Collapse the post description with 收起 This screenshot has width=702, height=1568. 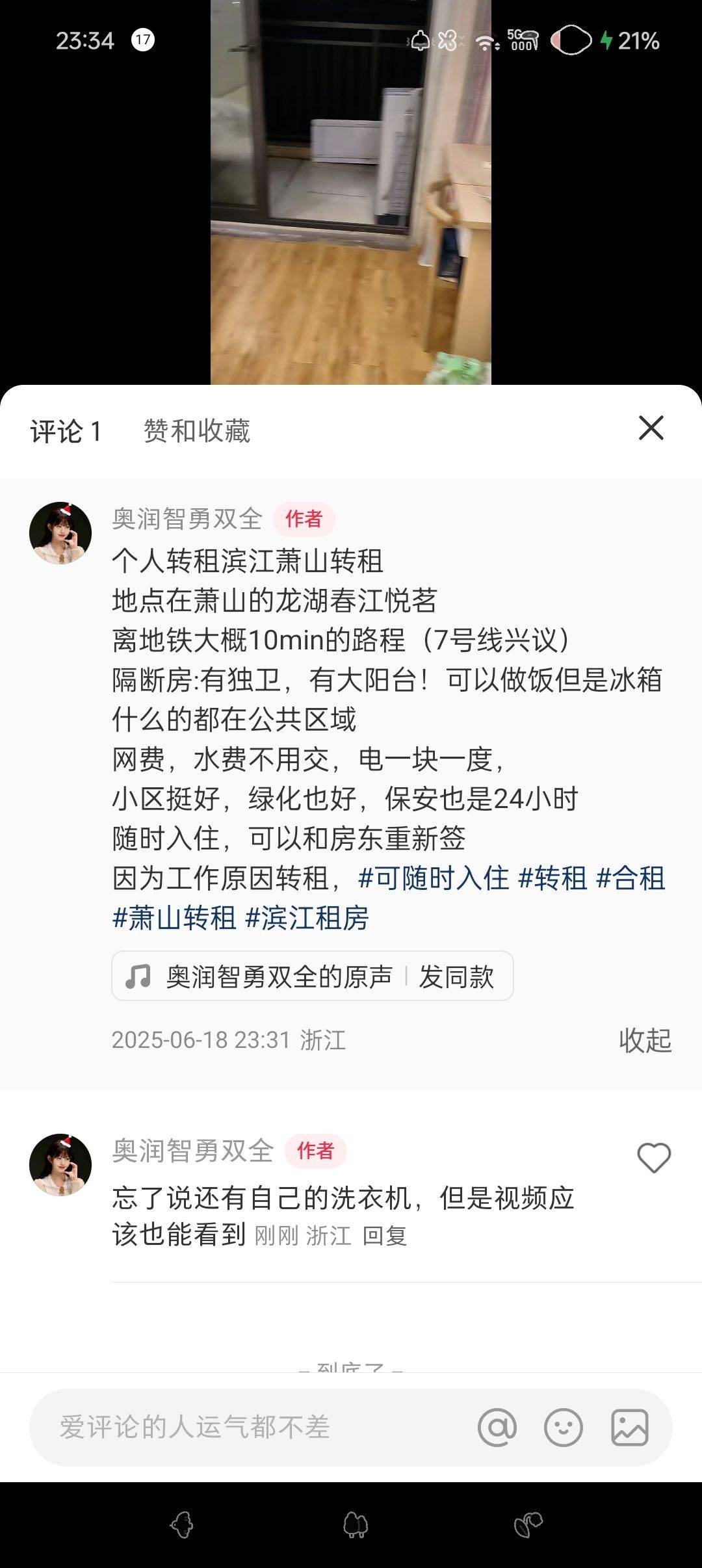(645, 1040)
